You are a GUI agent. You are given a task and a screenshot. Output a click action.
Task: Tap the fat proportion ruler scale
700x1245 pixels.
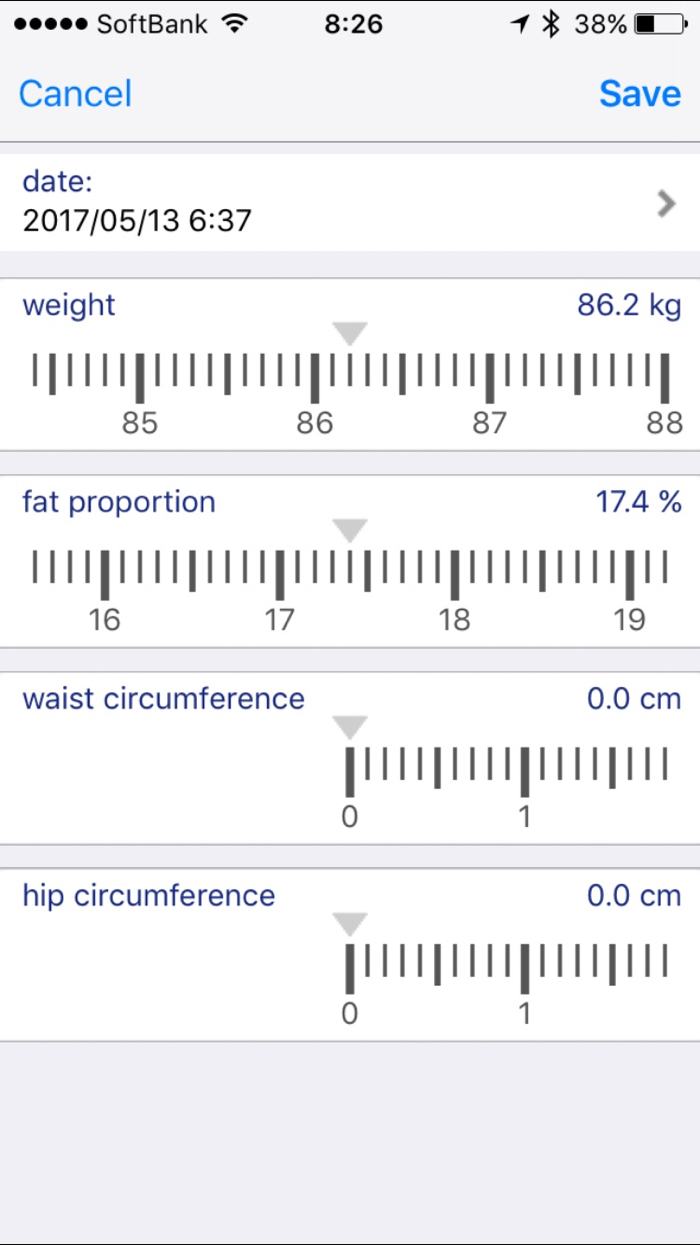350,582
